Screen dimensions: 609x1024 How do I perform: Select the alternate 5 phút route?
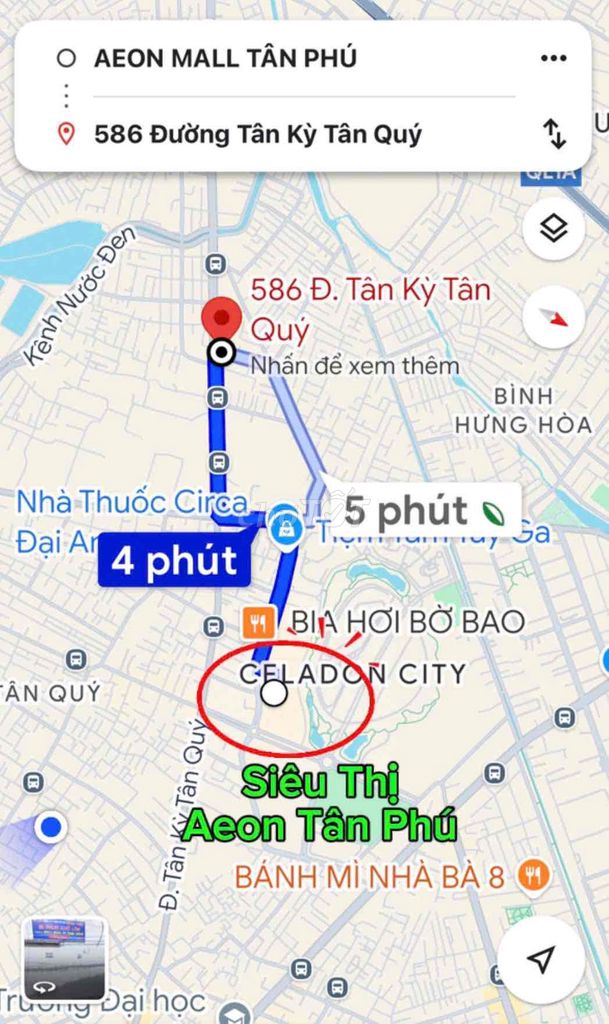coord(423,511)
